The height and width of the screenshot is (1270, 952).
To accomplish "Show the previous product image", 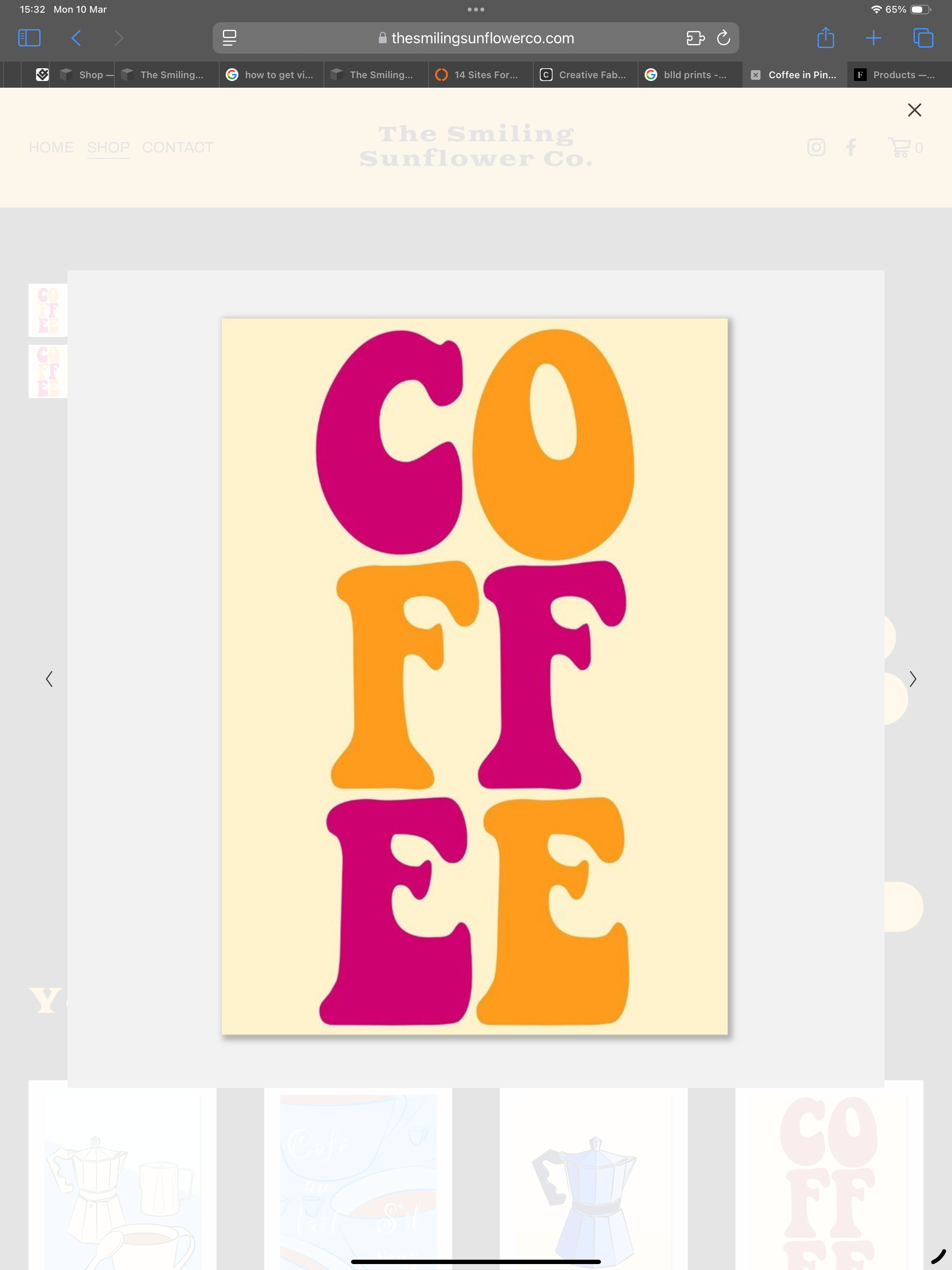I will click(x=49, y=679).
